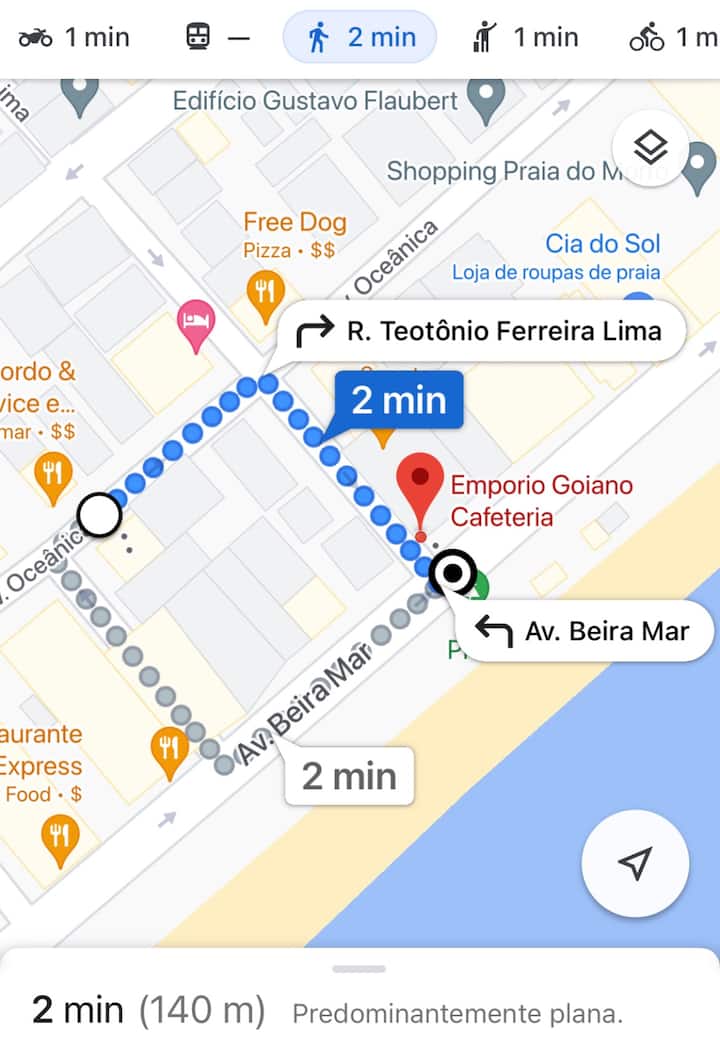Tap the R. Teotônio Ferreira Lima turn label

pos(480,332)
